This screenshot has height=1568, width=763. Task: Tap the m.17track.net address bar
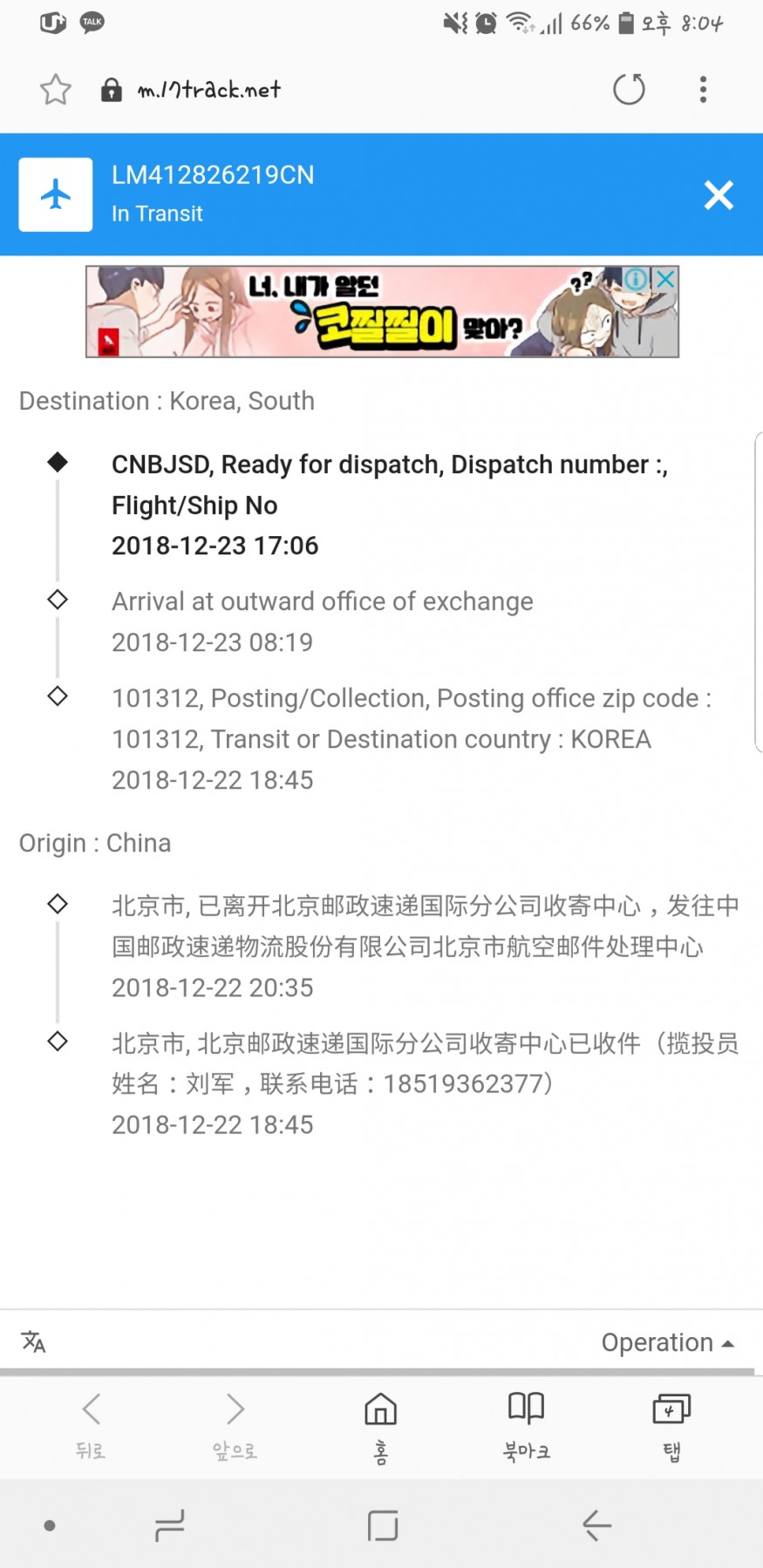[x=209, y=90]
